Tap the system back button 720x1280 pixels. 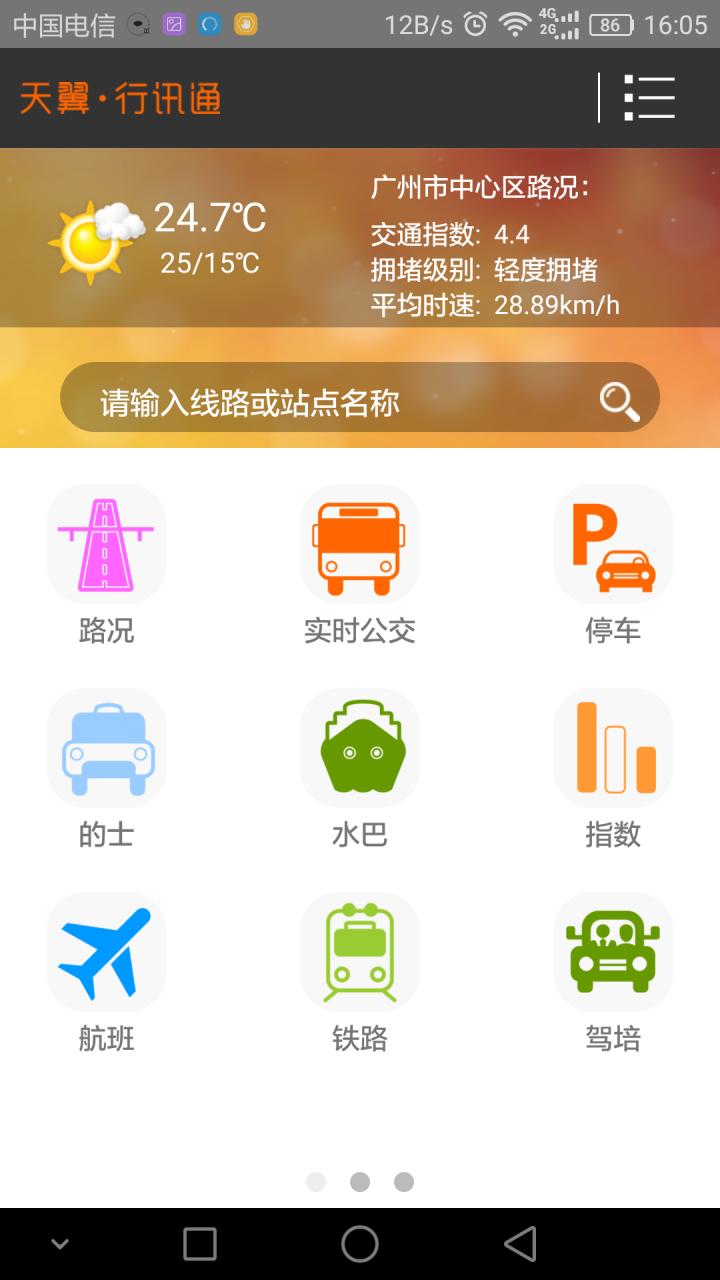[x=520, y=1244]
